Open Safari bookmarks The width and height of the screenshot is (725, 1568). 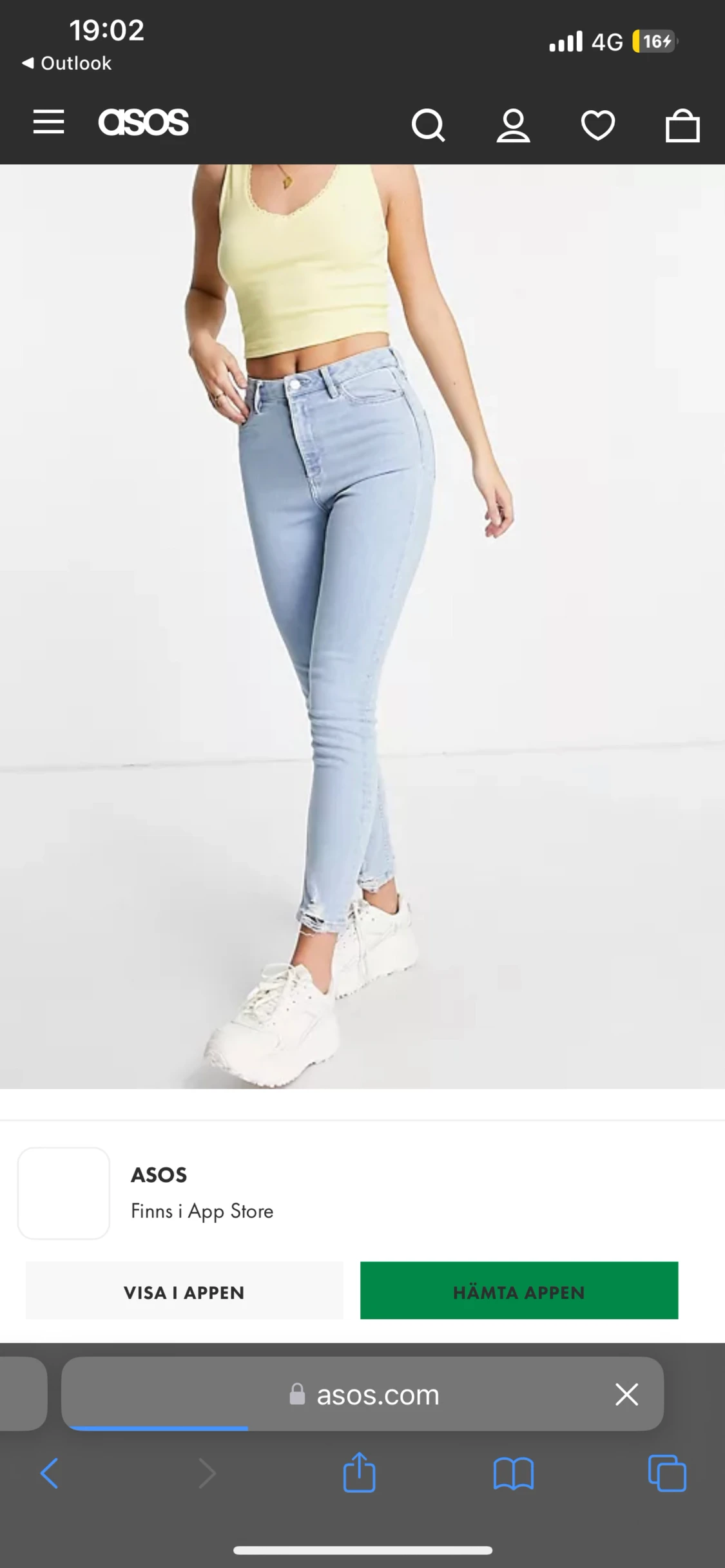point(513,1473)
